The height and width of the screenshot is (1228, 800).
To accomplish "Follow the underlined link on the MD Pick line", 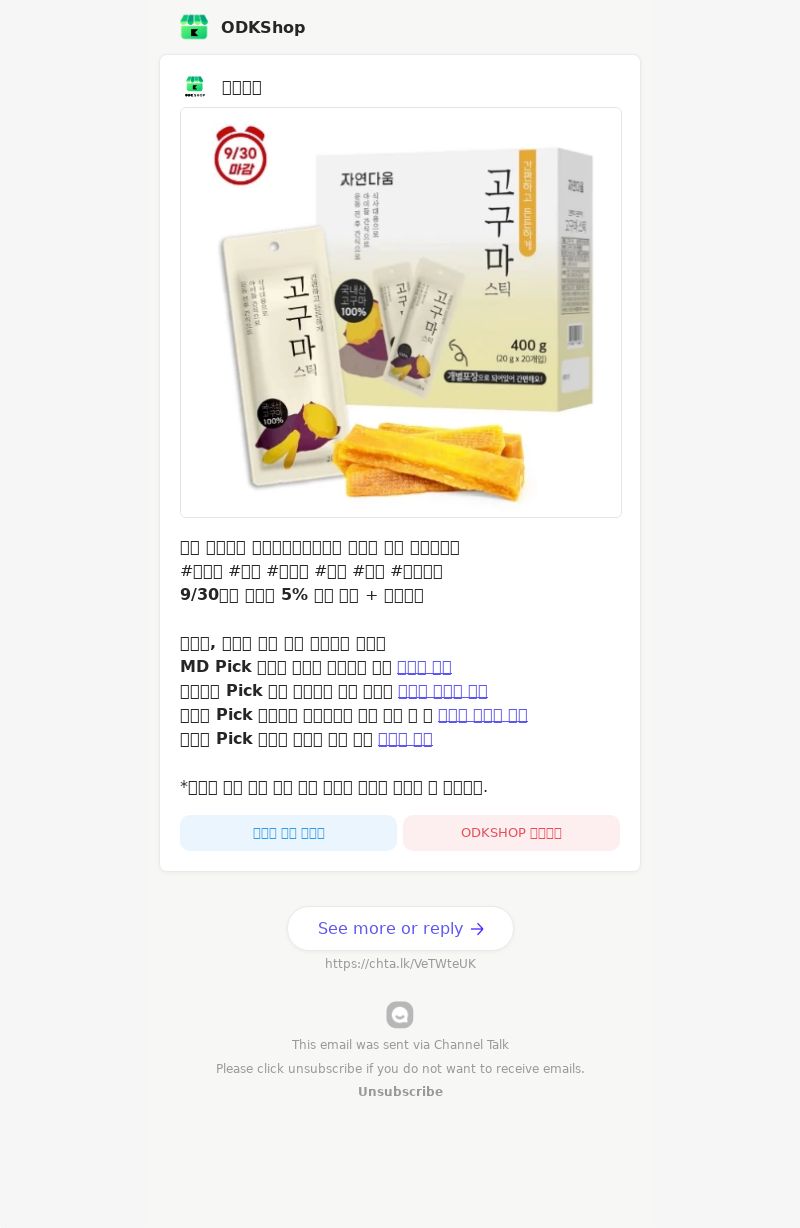I will (x=424, y=667).
